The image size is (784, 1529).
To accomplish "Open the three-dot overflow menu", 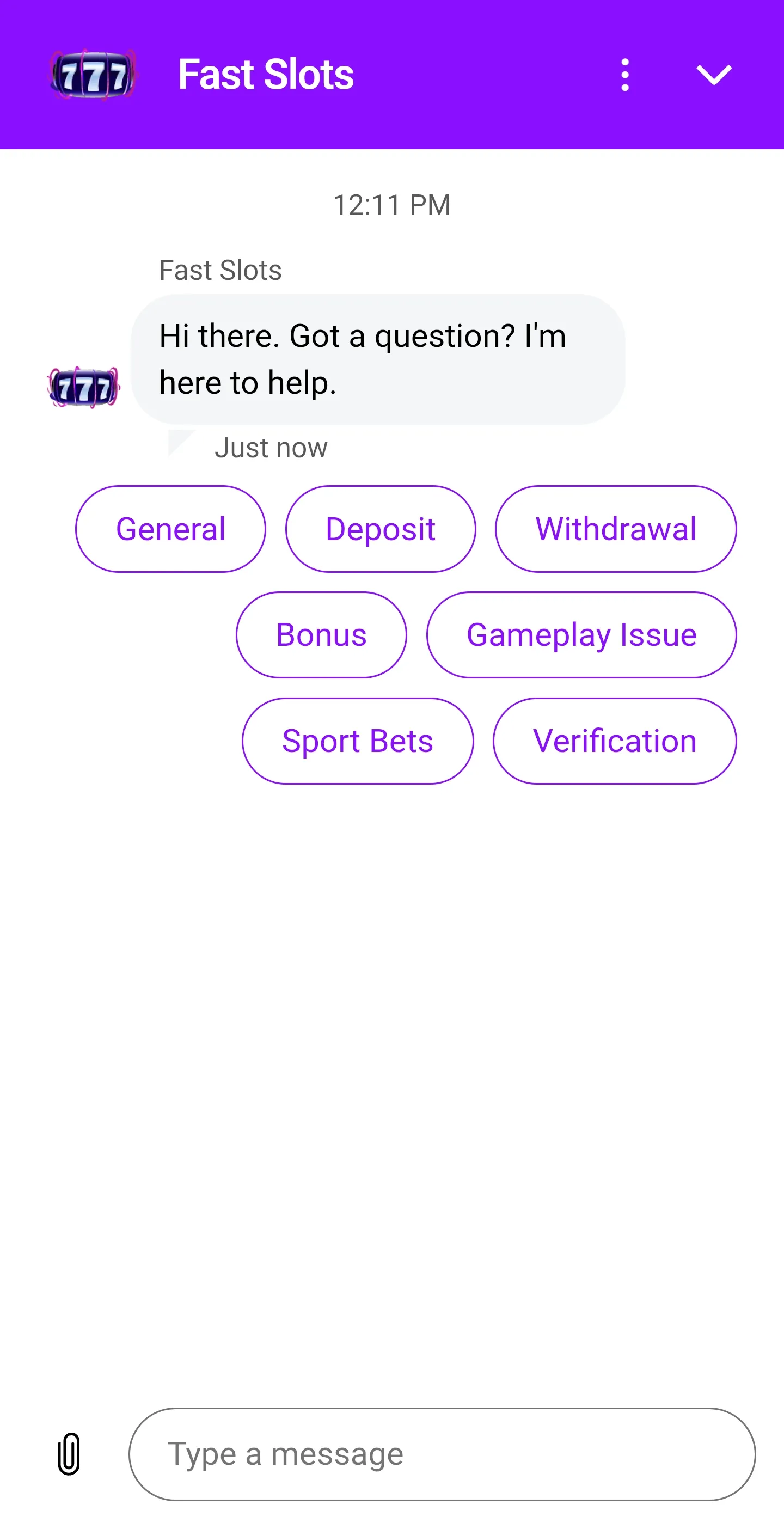I will 624,75.
